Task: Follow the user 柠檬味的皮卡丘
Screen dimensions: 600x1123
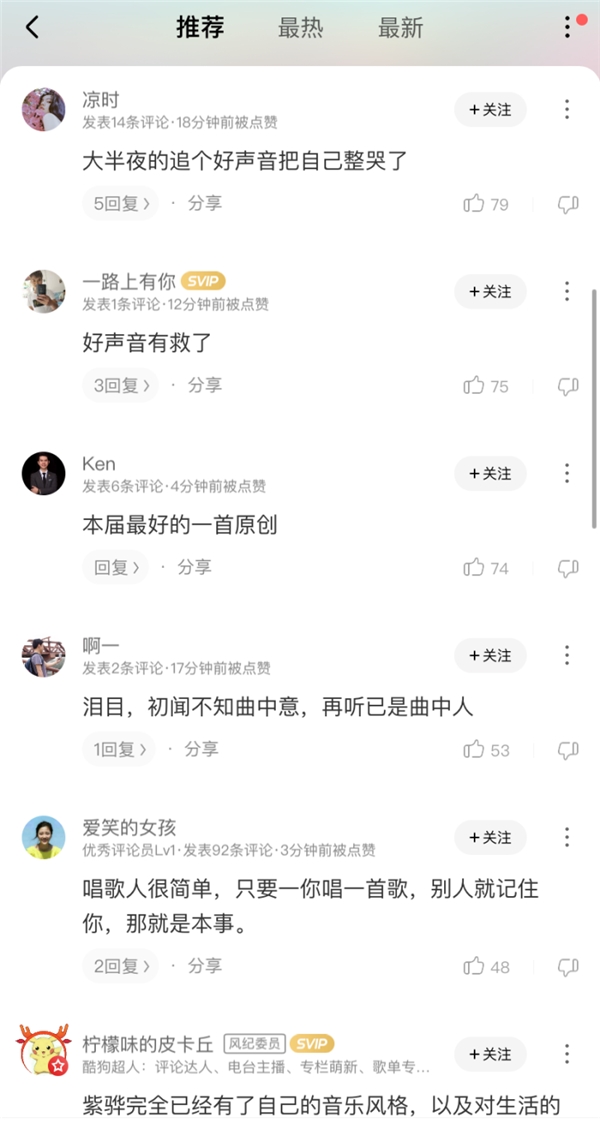Action: [490, 1055]
